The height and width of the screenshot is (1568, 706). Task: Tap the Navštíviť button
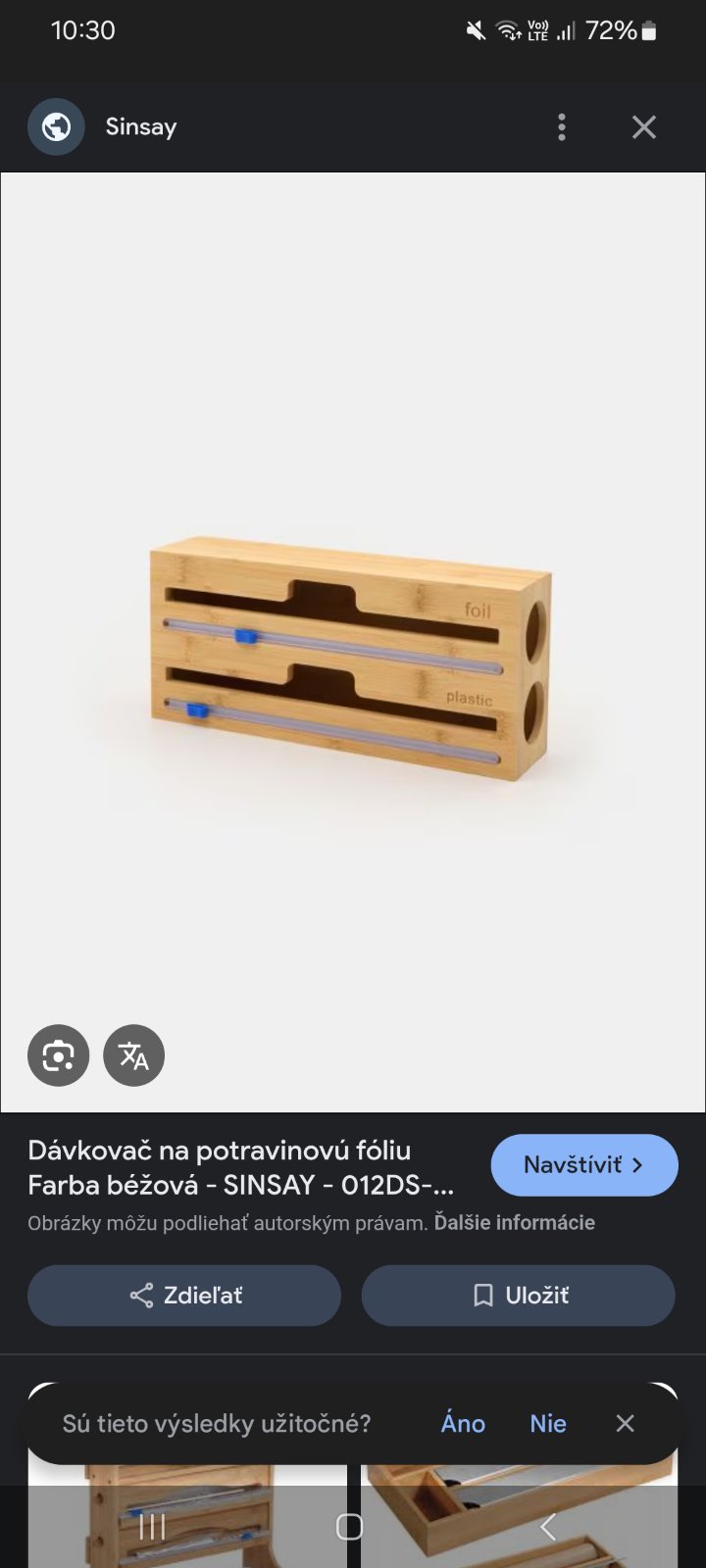583,1165
